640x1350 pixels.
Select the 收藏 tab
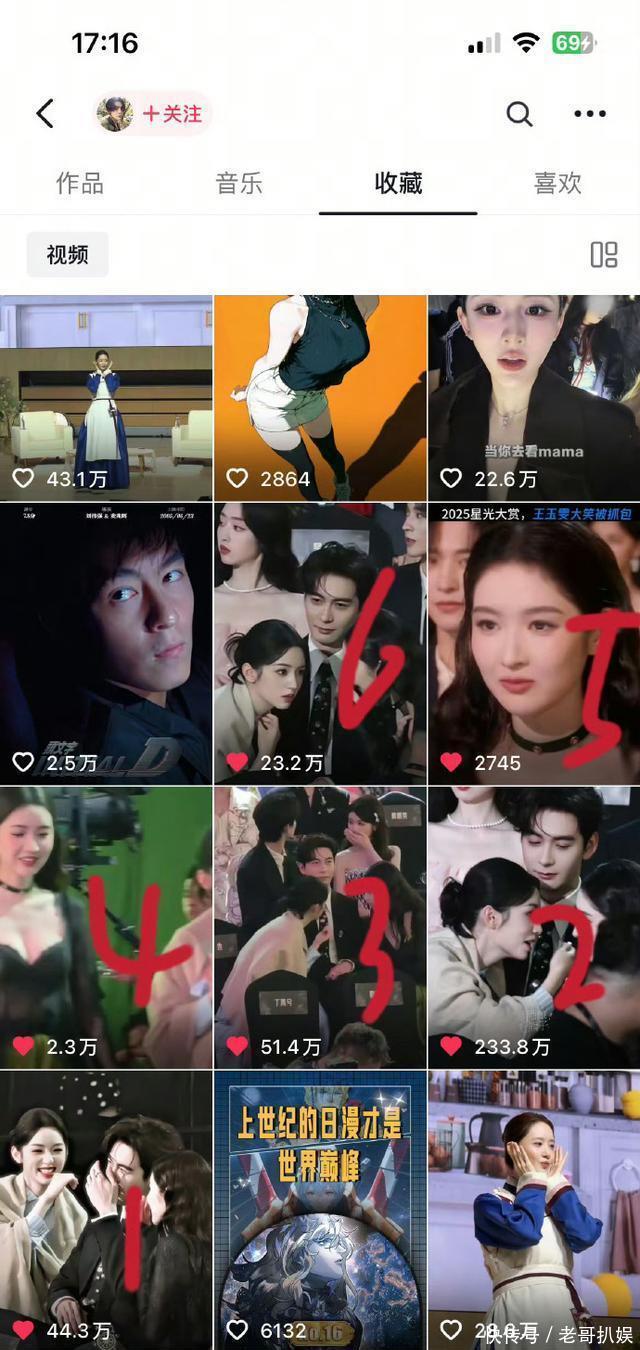398,183
